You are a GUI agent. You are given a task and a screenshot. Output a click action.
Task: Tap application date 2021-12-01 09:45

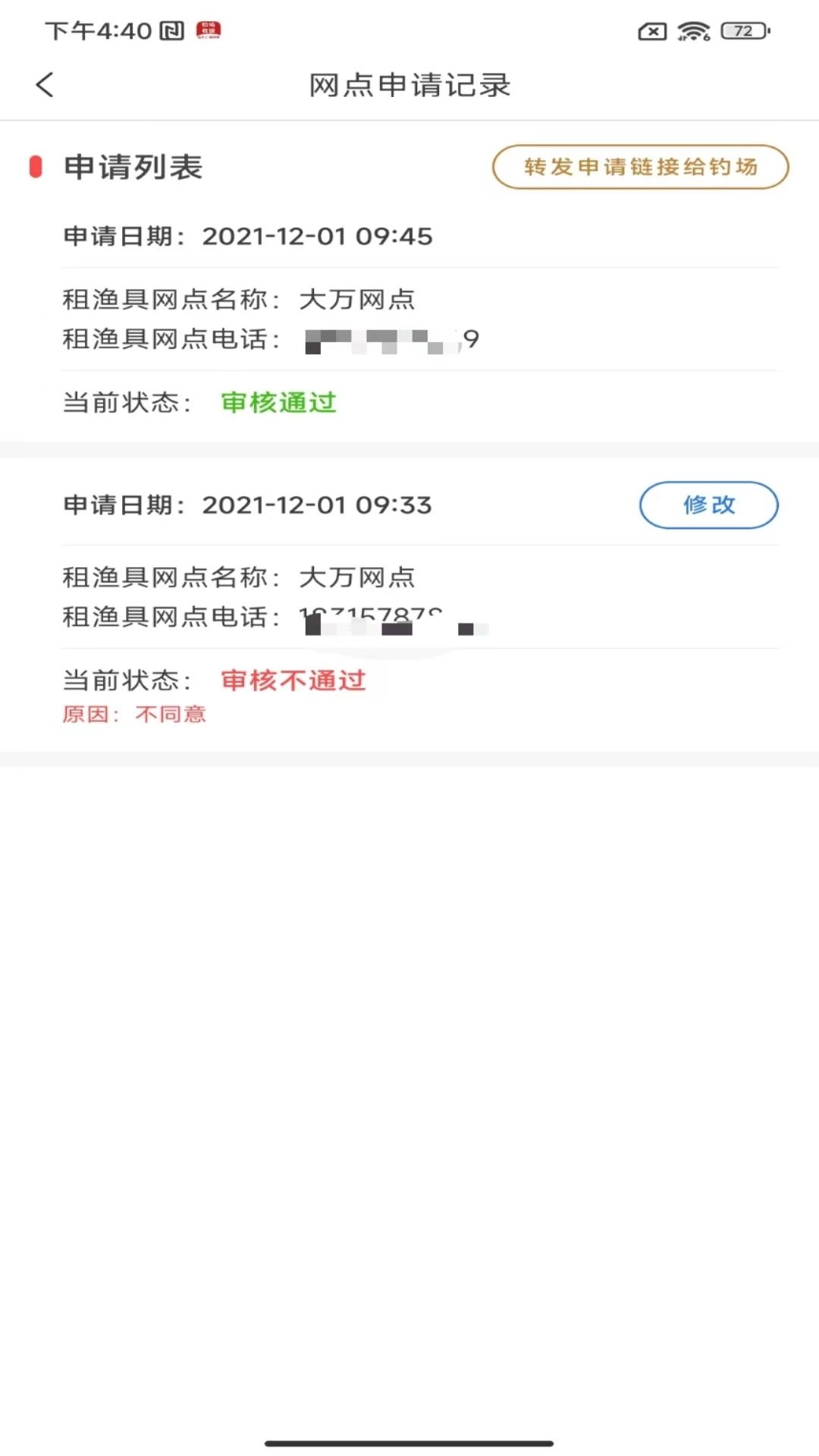pos(319,236)
